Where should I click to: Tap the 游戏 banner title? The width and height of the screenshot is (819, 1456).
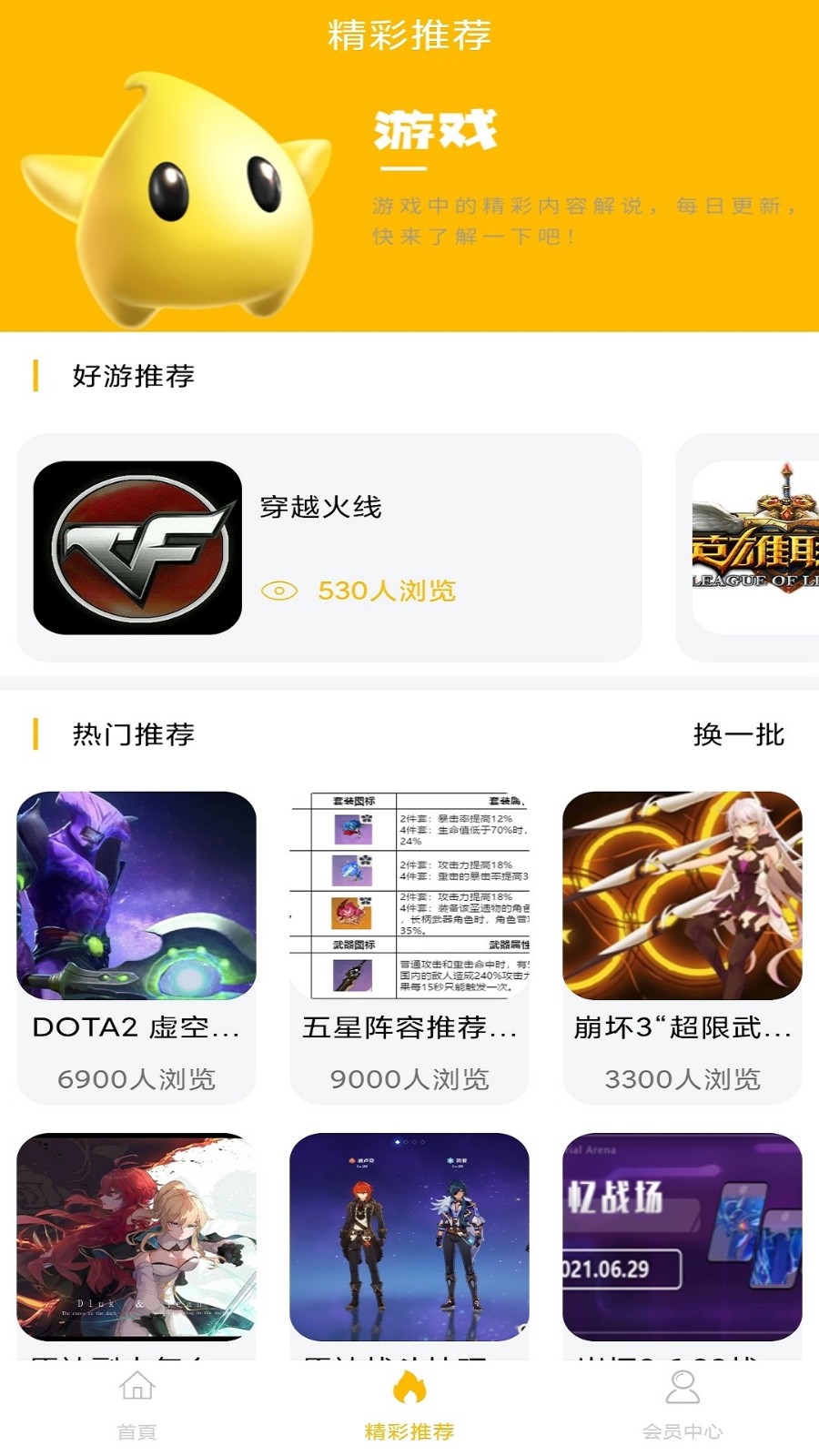click(x=436, y=130)
